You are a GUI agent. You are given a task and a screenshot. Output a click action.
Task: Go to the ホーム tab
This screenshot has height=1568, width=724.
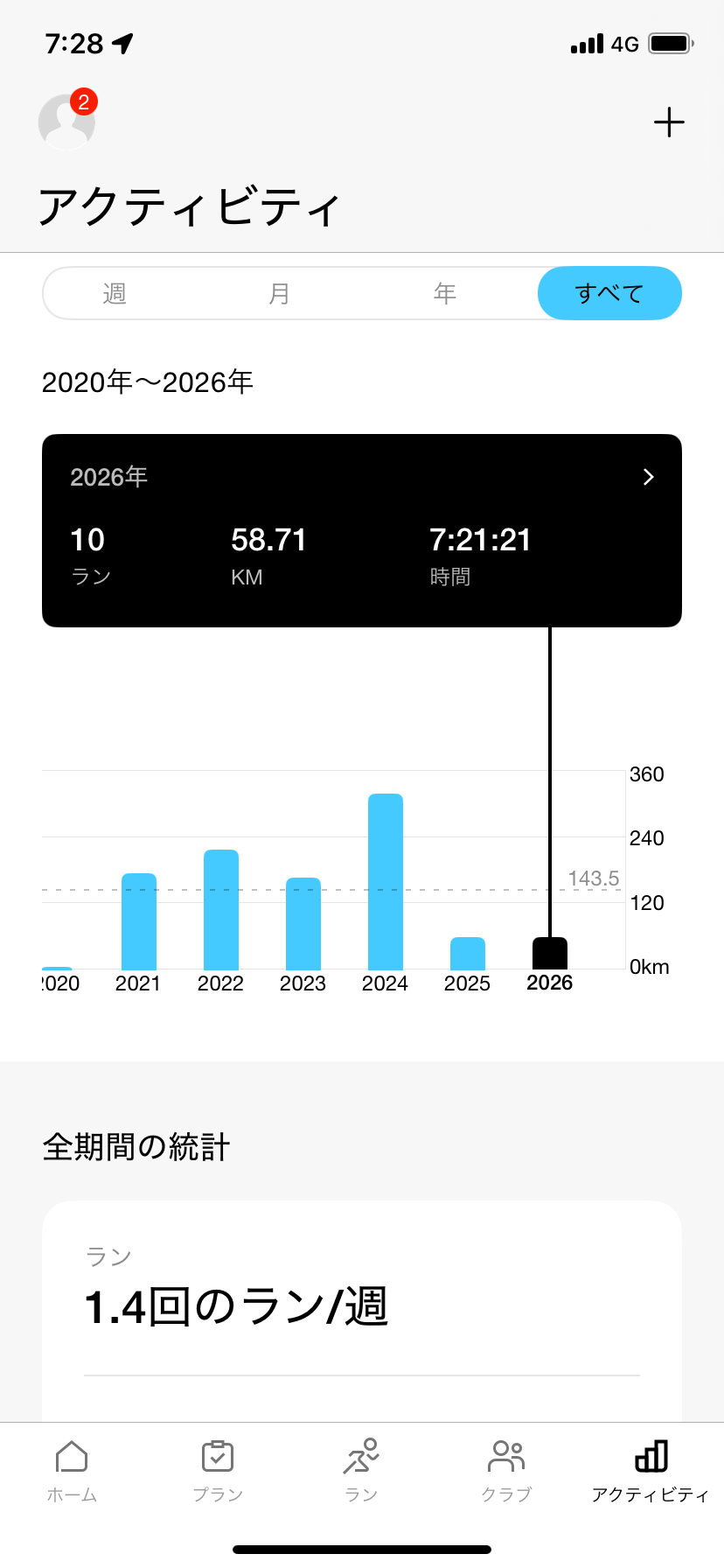click(x=72, y=1470)
